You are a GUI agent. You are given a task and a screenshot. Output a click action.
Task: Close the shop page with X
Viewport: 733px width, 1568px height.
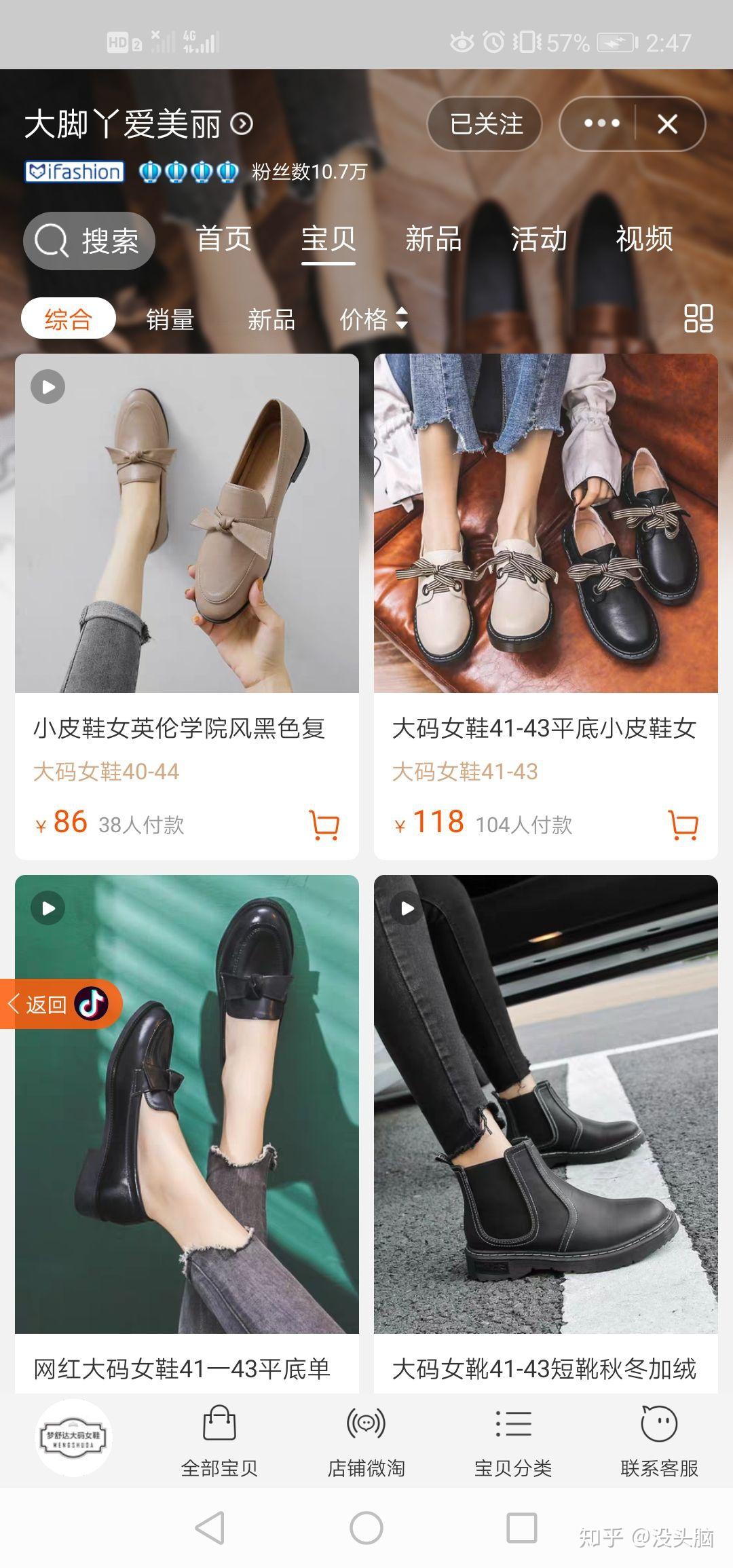coord(668,124)
